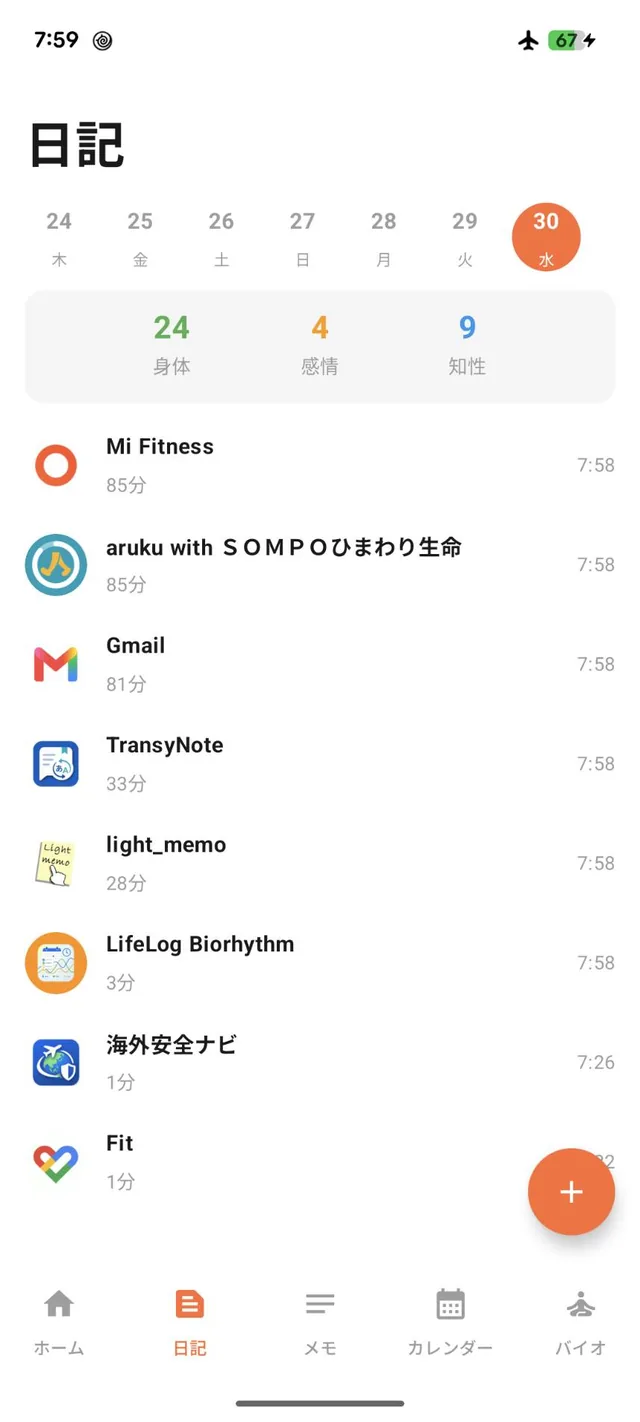Switch to the ホーム tab

coord(59,1321)
